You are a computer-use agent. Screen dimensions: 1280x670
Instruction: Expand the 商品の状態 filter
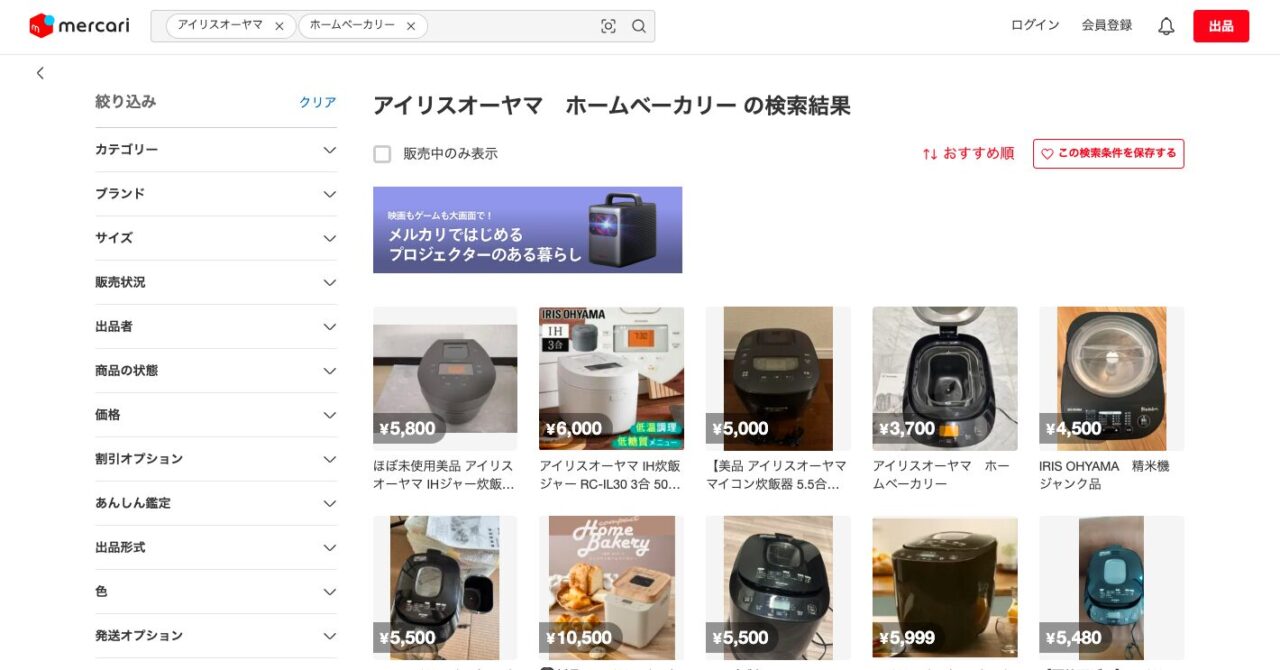point(216,371)
